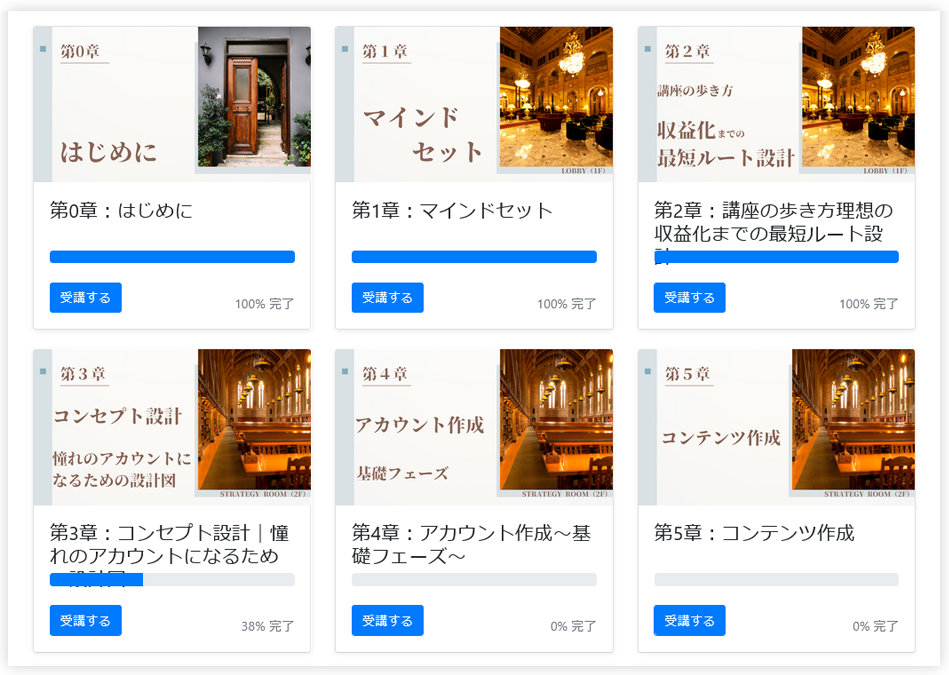
Task: Tap 受講する under 第2章 講座の歩き方
Action: coord(690,298)
